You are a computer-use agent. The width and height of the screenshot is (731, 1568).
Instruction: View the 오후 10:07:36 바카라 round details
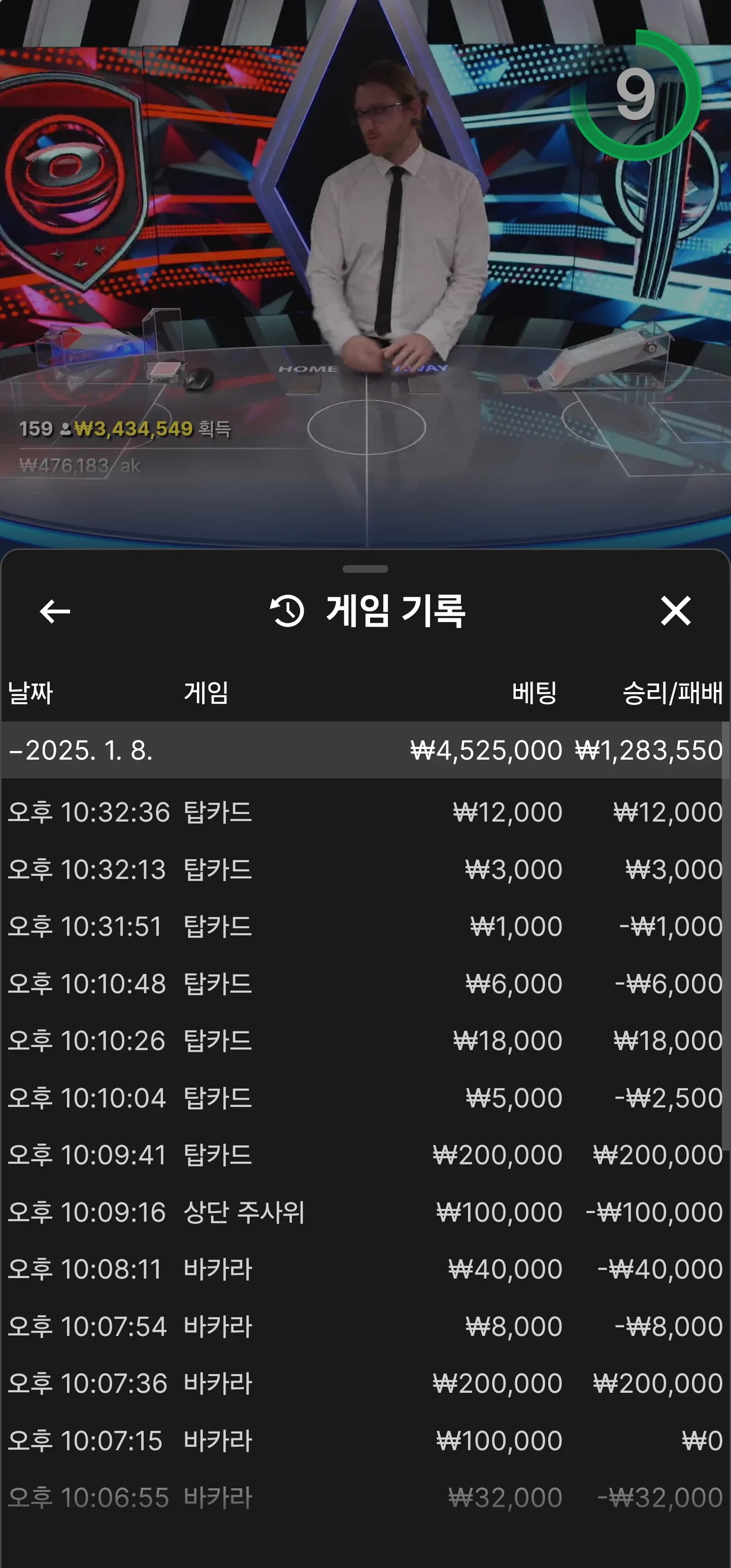tap(365, 1384)
